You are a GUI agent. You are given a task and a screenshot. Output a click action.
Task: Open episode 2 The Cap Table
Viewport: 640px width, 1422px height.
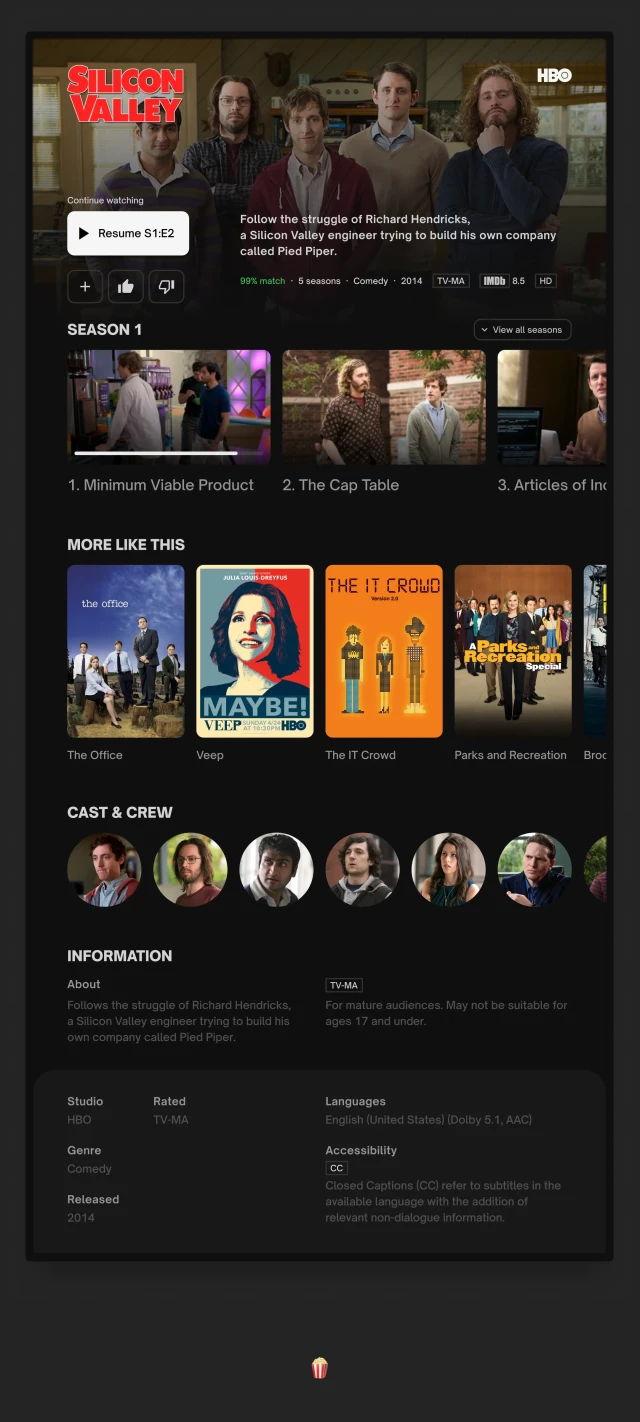click(x=383, y=406)
